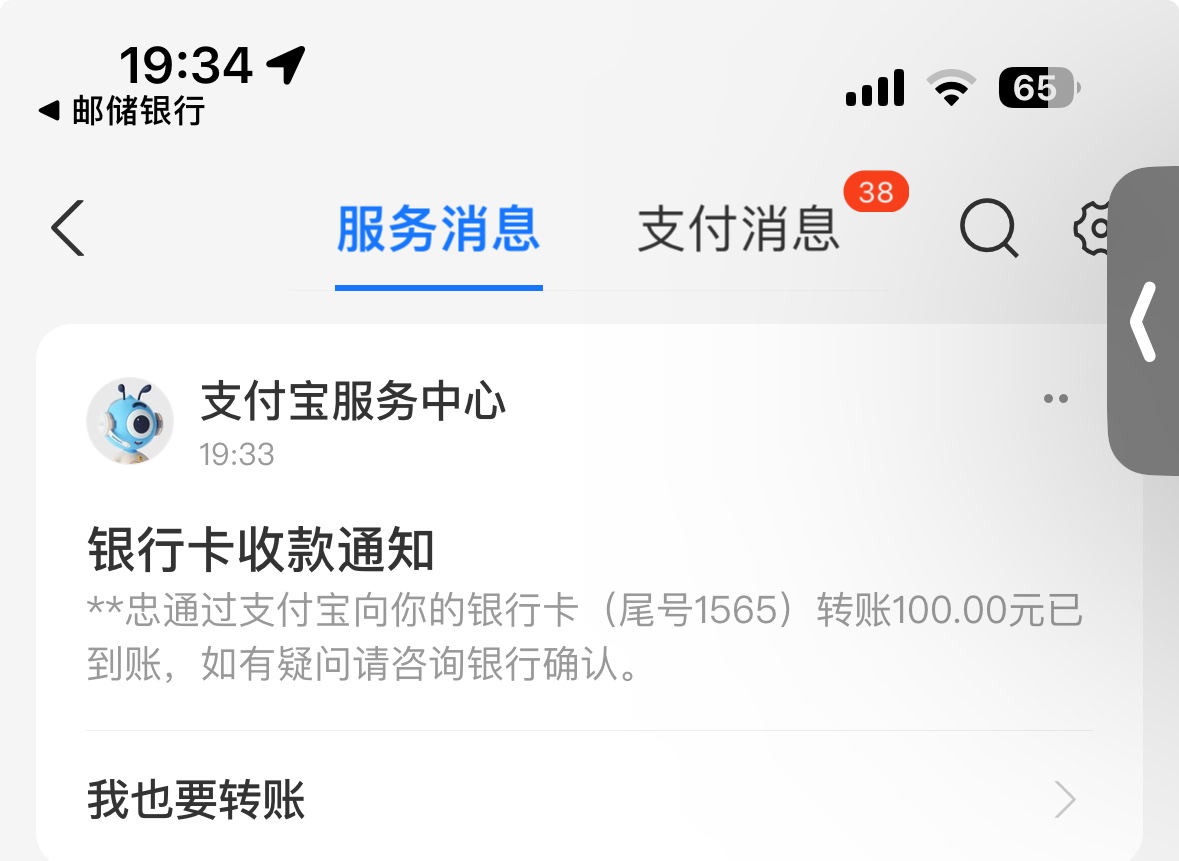Viewport: 1179px width, 861px height.
Task: Select the 服务消息 tab
Action: [438, 229]
